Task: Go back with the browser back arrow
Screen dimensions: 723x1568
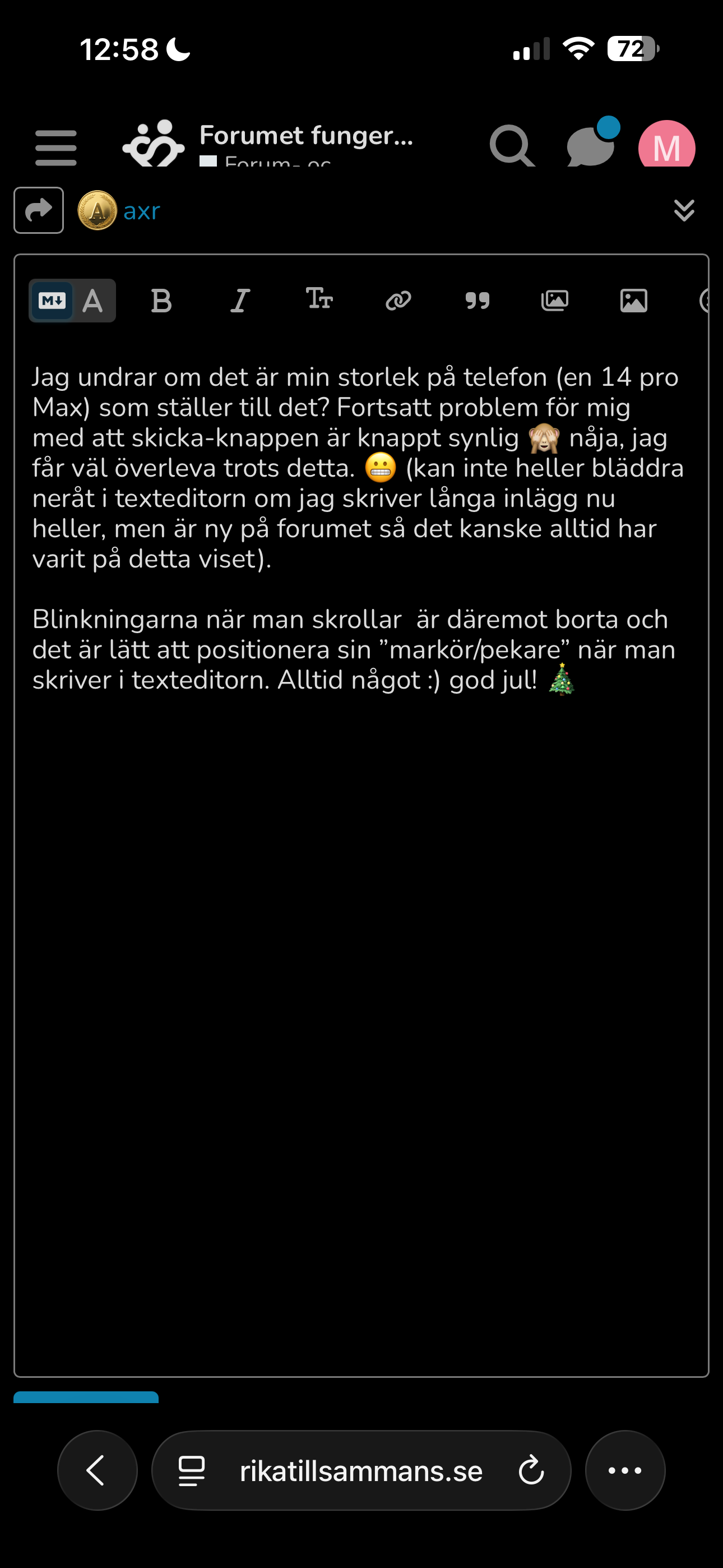Action: (98, 1470)
